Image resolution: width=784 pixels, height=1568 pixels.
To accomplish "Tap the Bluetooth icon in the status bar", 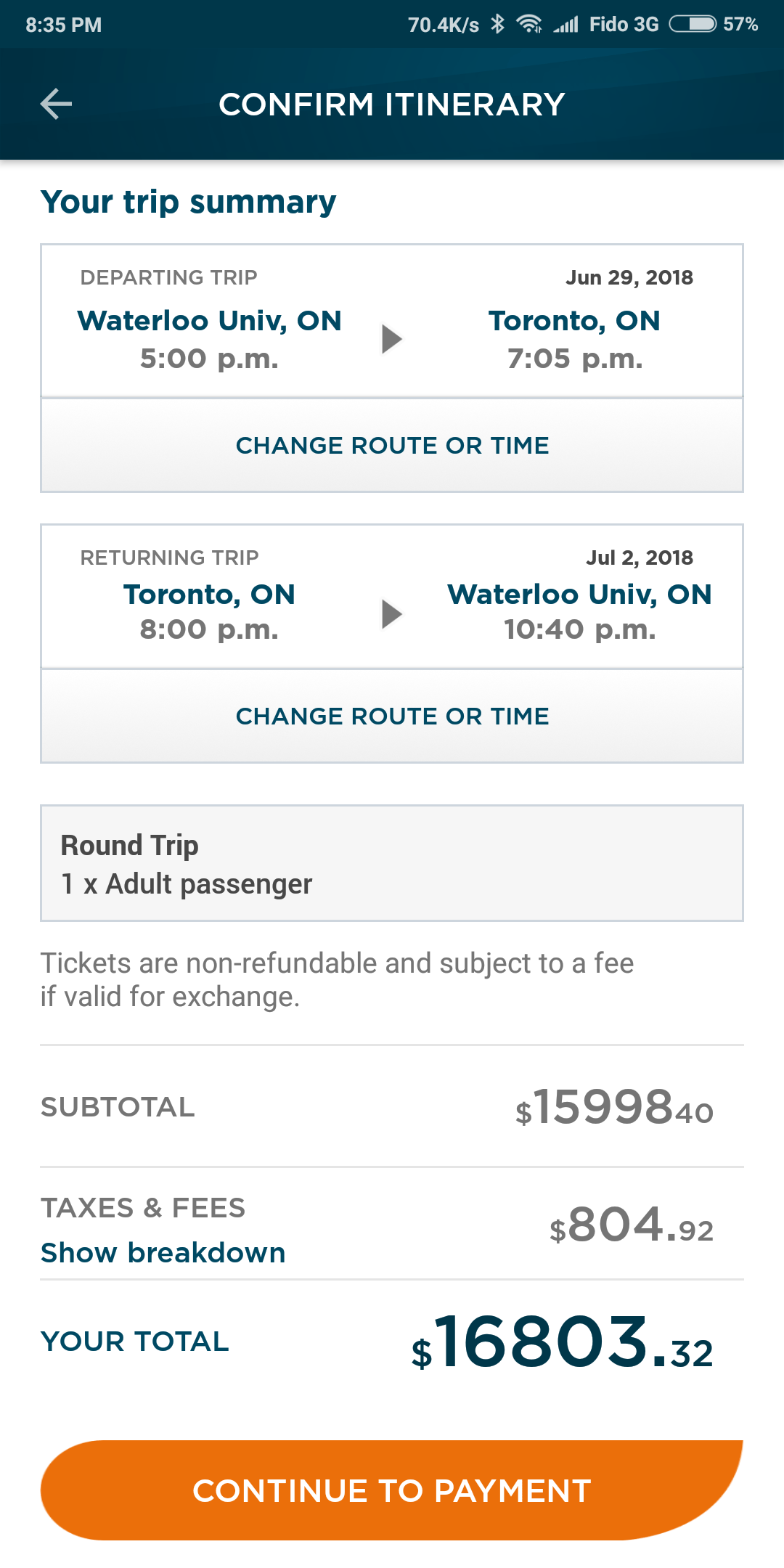I will (497, 23).
